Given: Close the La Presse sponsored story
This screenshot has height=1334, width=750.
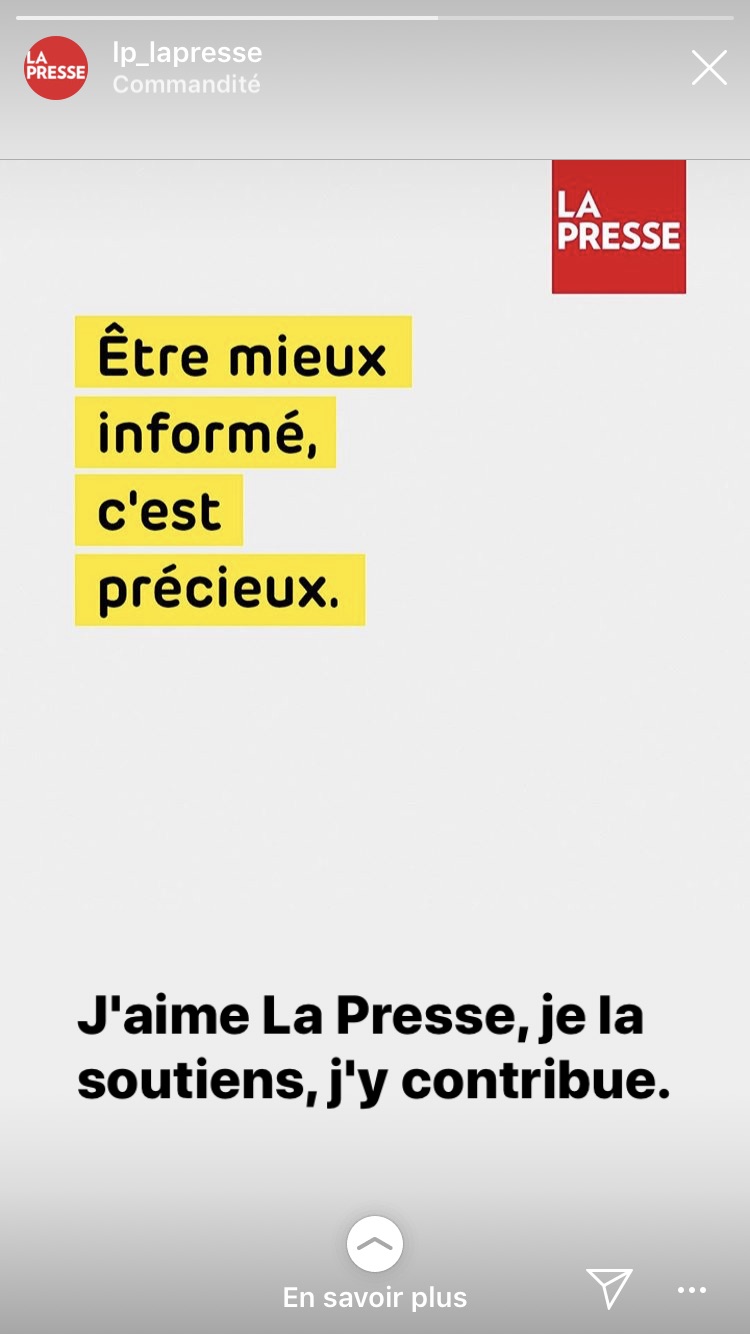Looking at the screenshot, I should coord(709,68).
